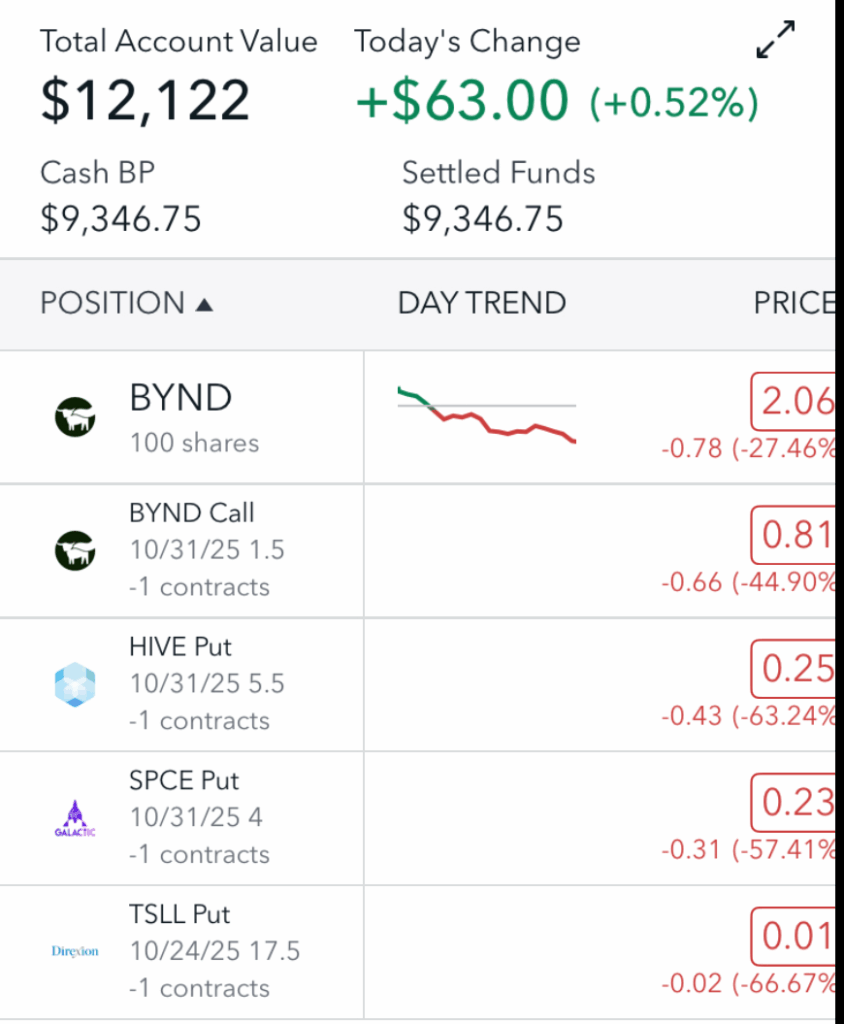The image size is (844, 1024).
Task: Select the Galactic rocket logo for SPCE Put
Action: click(74, 817)
